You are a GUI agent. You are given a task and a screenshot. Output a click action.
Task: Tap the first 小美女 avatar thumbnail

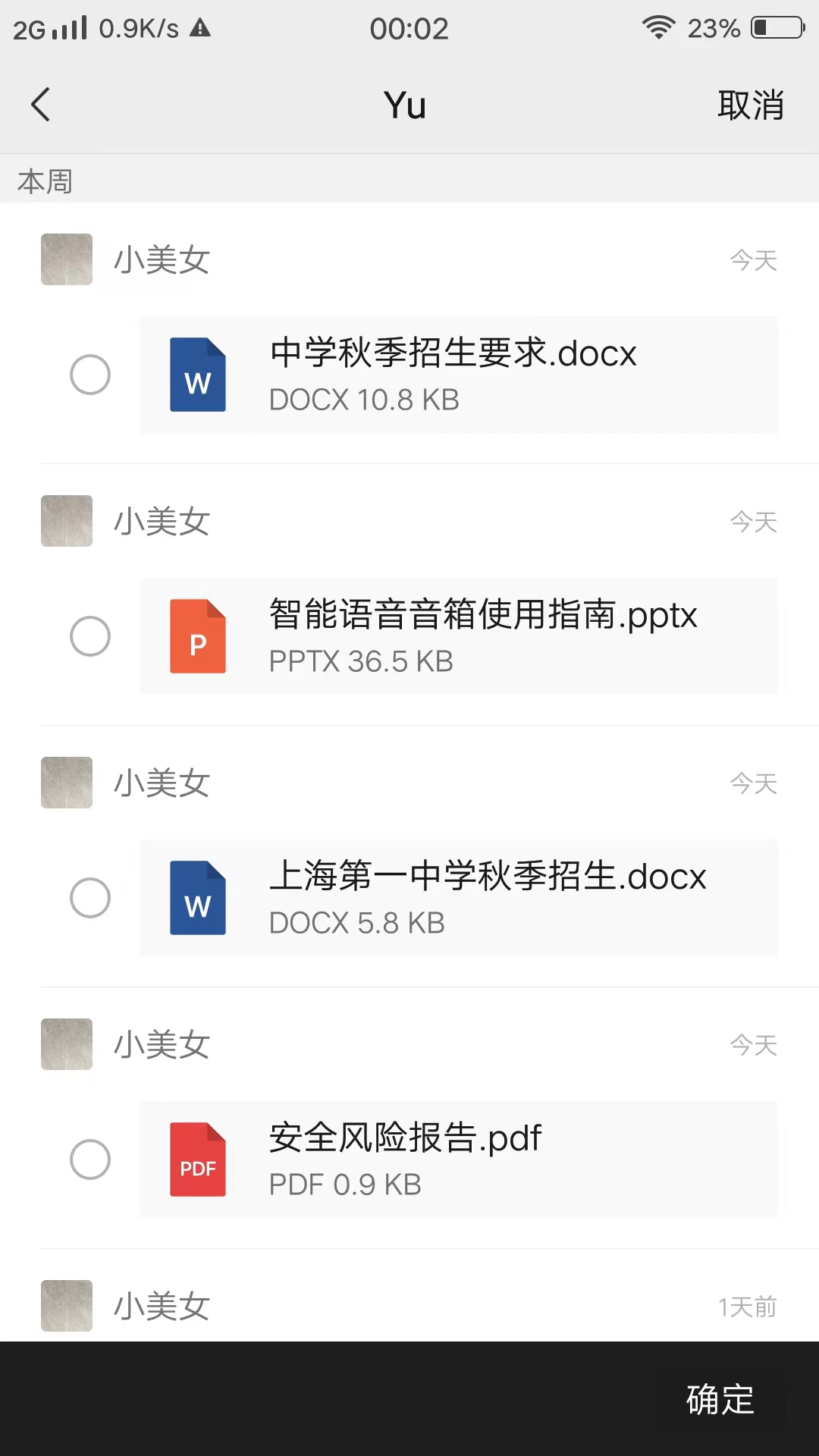pyautogui.click(x=66, y=259)
